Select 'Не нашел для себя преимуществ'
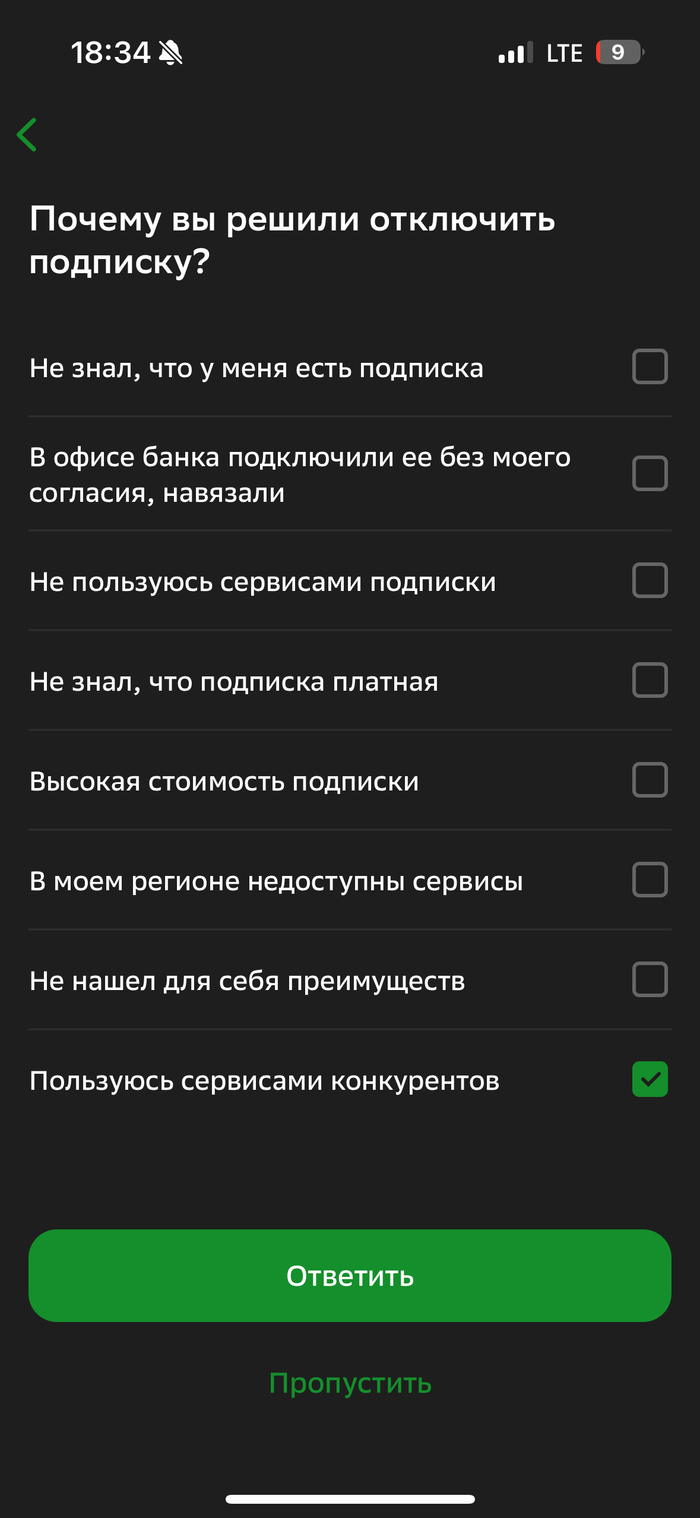The image size is (700, 1518). click(x=649, y=980)
